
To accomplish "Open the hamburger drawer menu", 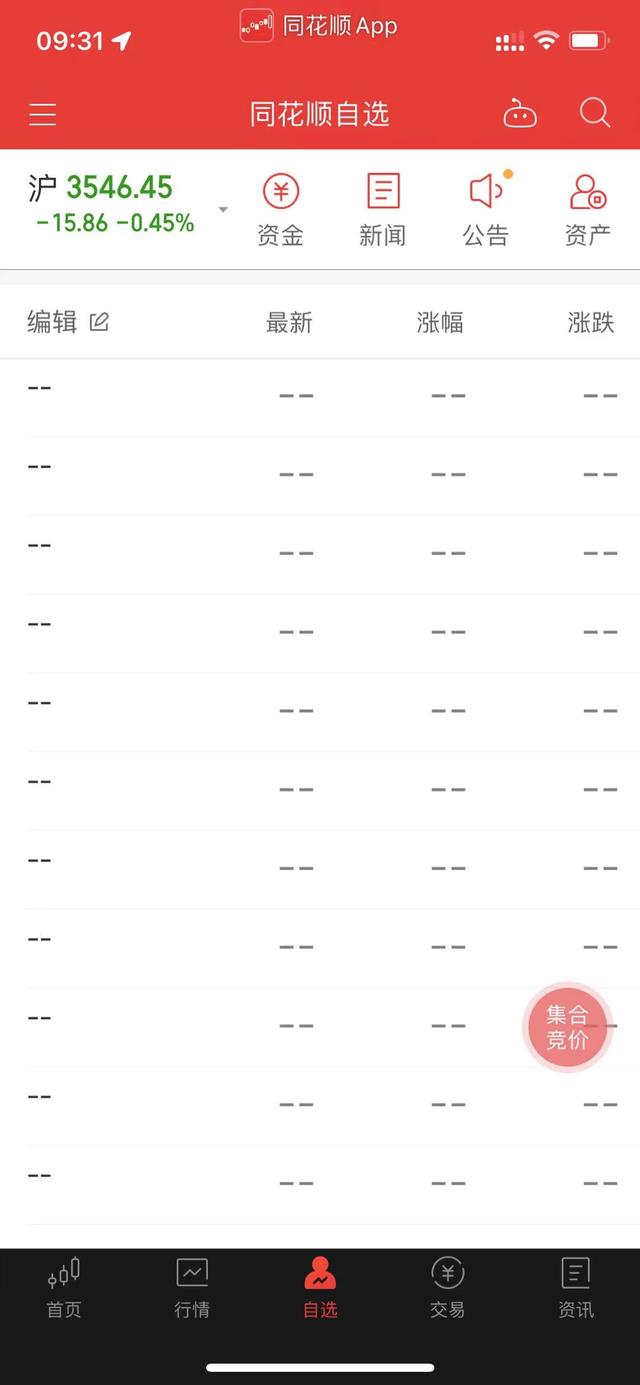I will point(42,114).
